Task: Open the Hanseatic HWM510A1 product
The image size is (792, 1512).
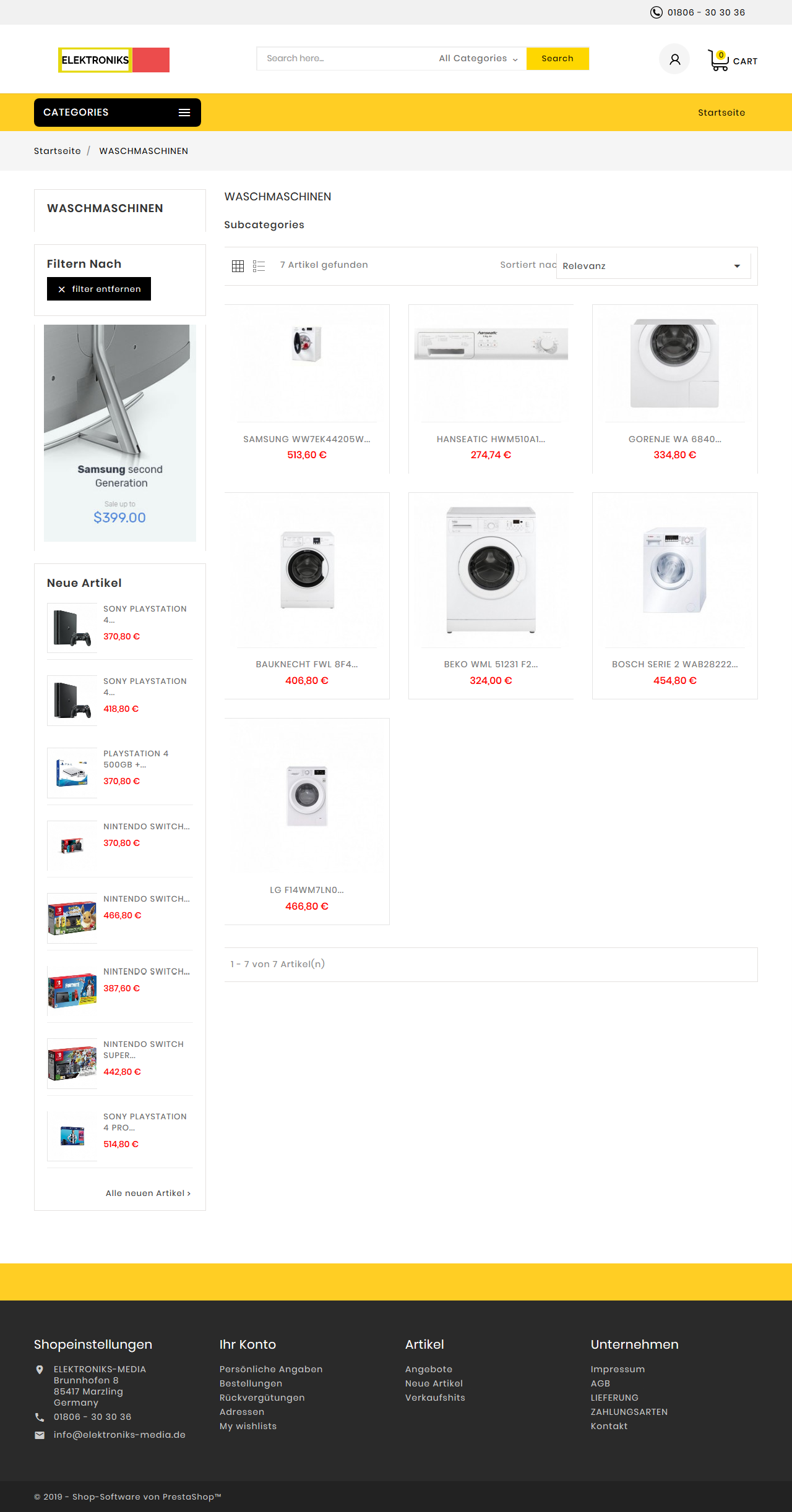Action: click(x=491, y=439)
